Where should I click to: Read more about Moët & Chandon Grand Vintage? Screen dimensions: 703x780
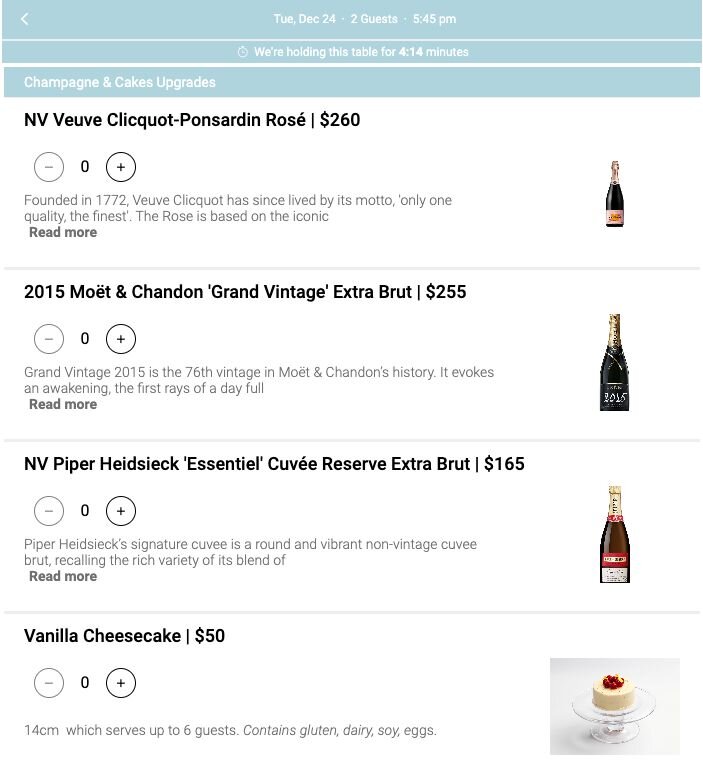(63, 404)
